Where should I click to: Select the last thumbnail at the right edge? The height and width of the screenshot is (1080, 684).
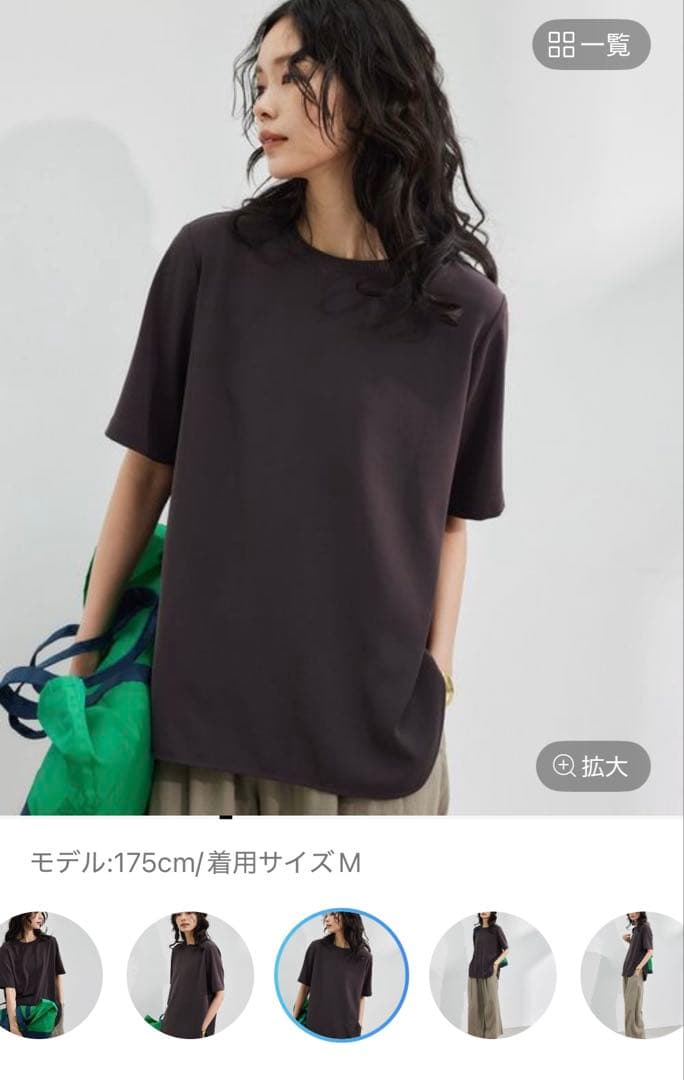click(638, 974)
